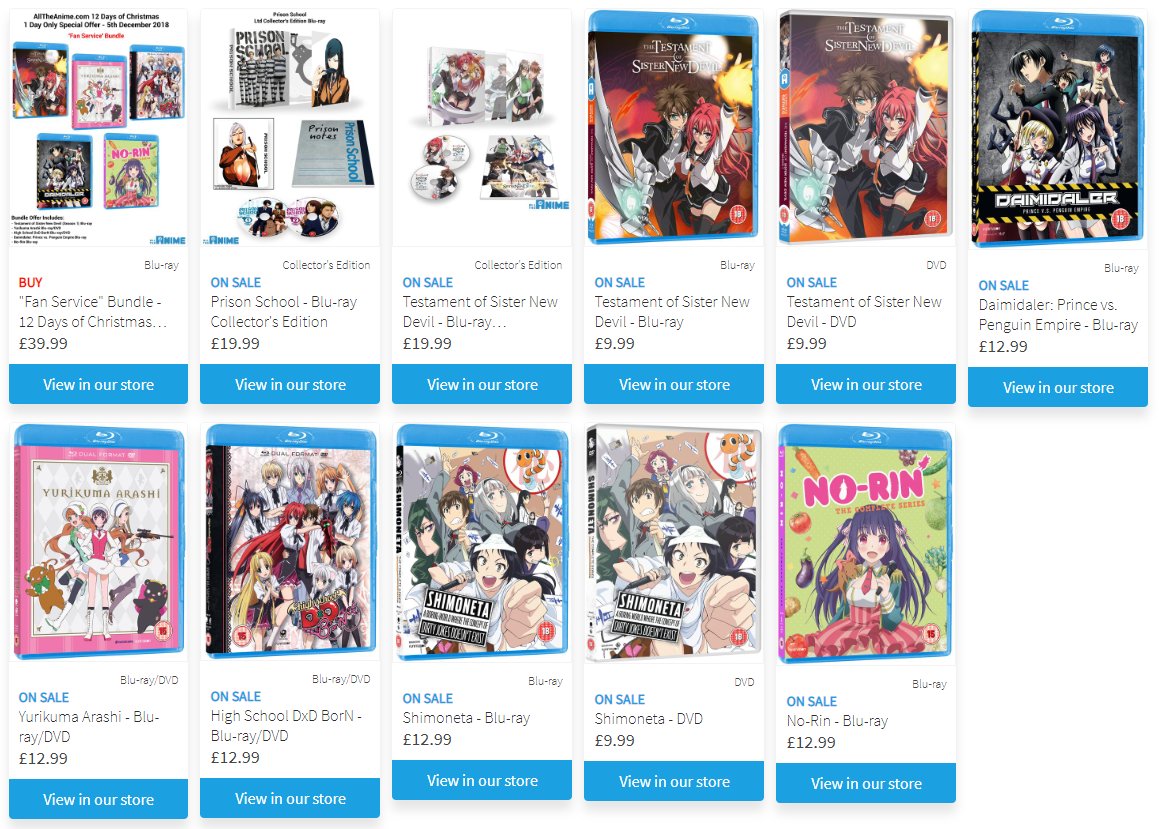View Testament of Sister New Devil DVD in store
This screenshot has height=829, width=1159.
pyautogui.click(x=866, y=384)
